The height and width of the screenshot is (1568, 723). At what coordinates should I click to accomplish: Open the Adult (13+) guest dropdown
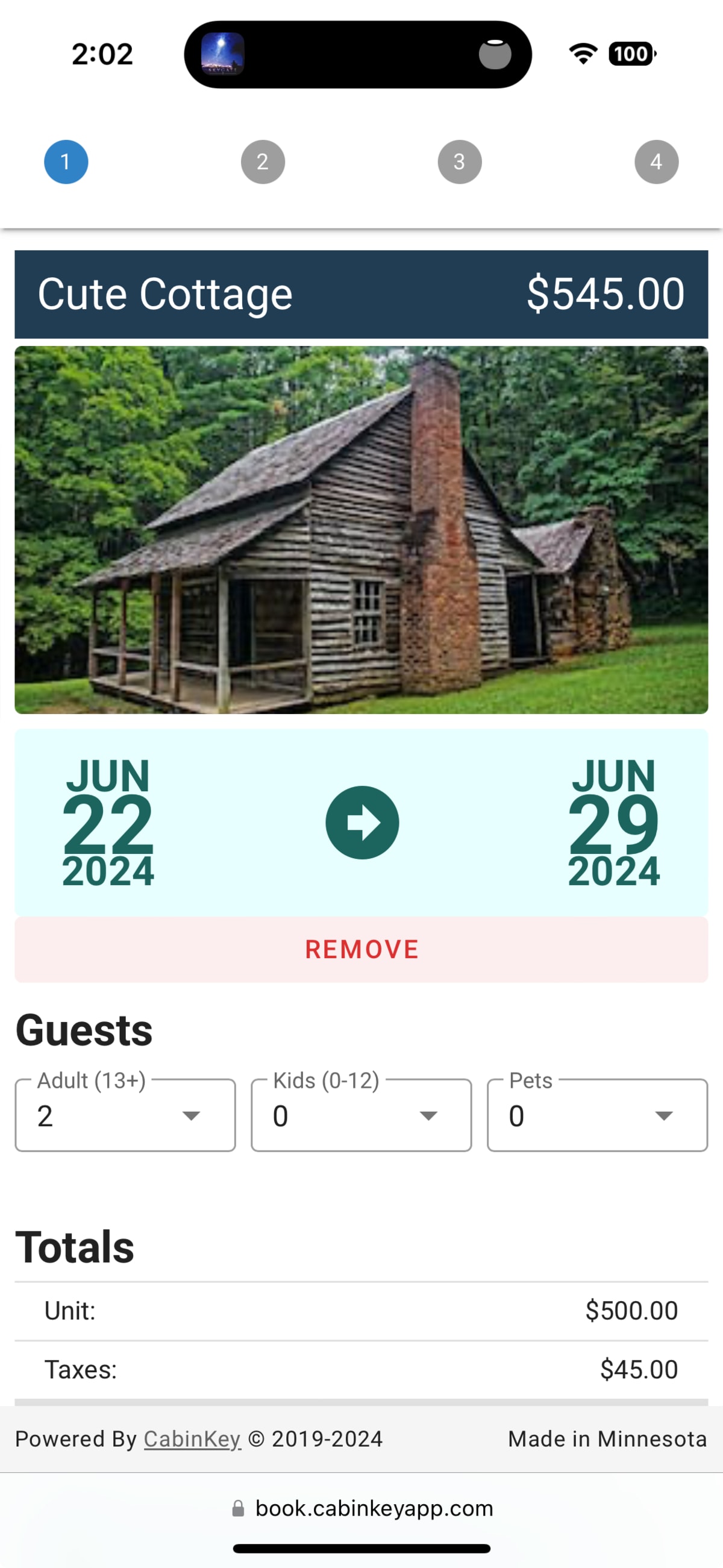click(125, 1115)
